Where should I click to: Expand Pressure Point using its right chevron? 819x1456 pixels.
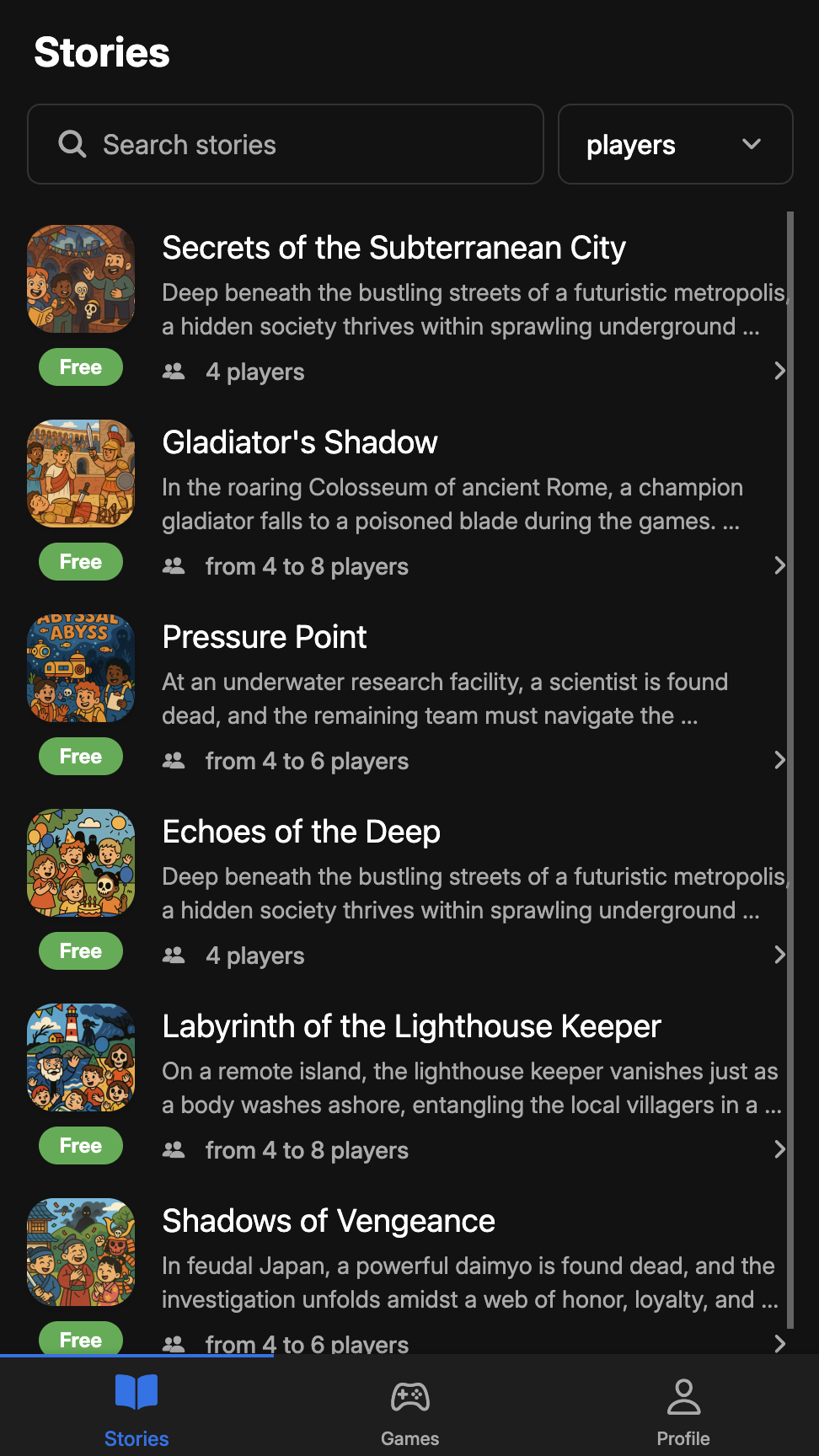(780, 760)
